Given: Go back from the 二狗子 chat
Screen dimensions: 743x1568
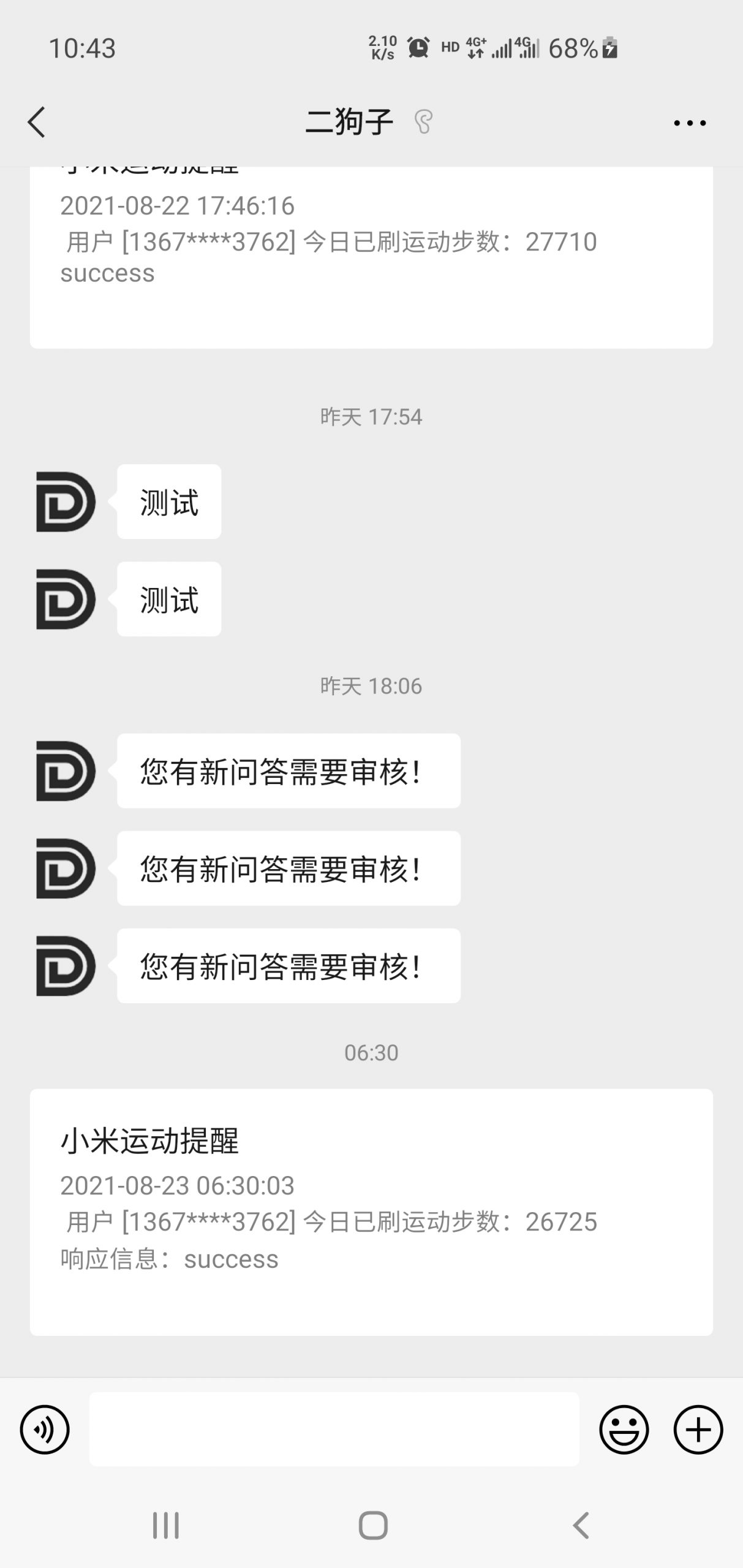Looking at the screenshot, I should [37, 122].
